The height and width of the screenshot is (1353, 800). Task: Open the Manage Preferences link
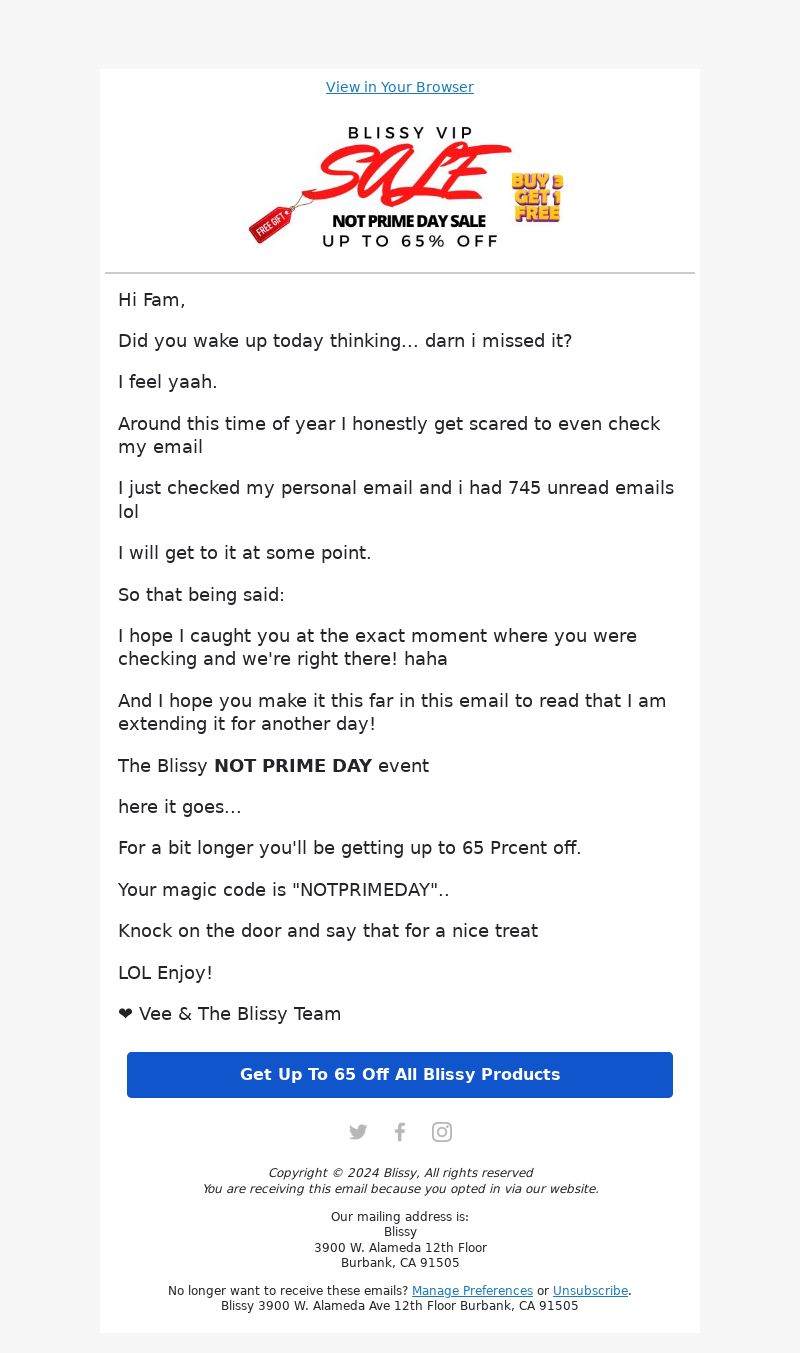coord(472,1291)
